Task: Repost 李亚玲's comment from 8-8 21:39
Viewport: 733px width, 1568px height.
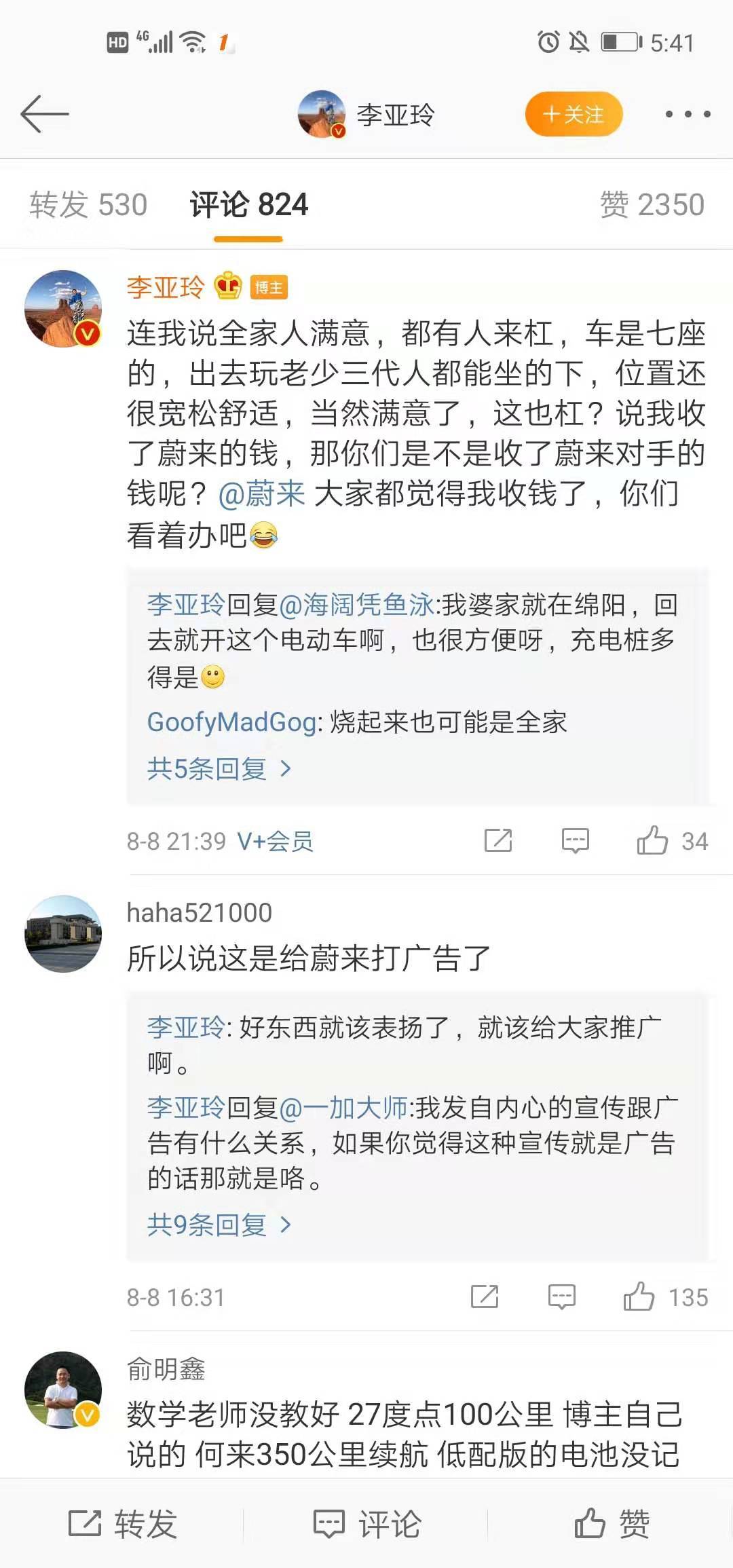Action: tap(498, 841)
